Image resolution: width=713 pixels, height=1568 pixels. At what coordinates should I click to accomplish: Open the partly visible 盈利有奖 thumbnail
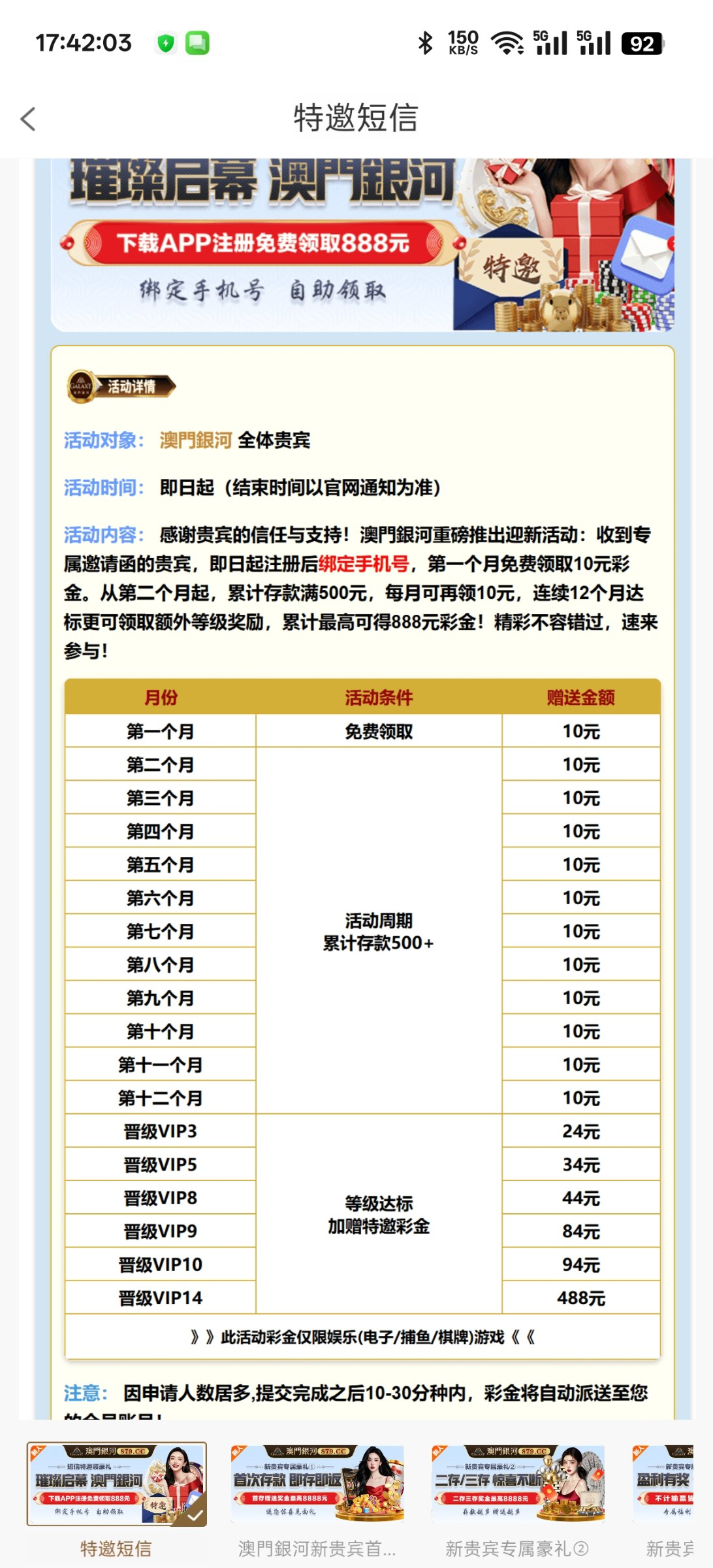pos(663,1484)
